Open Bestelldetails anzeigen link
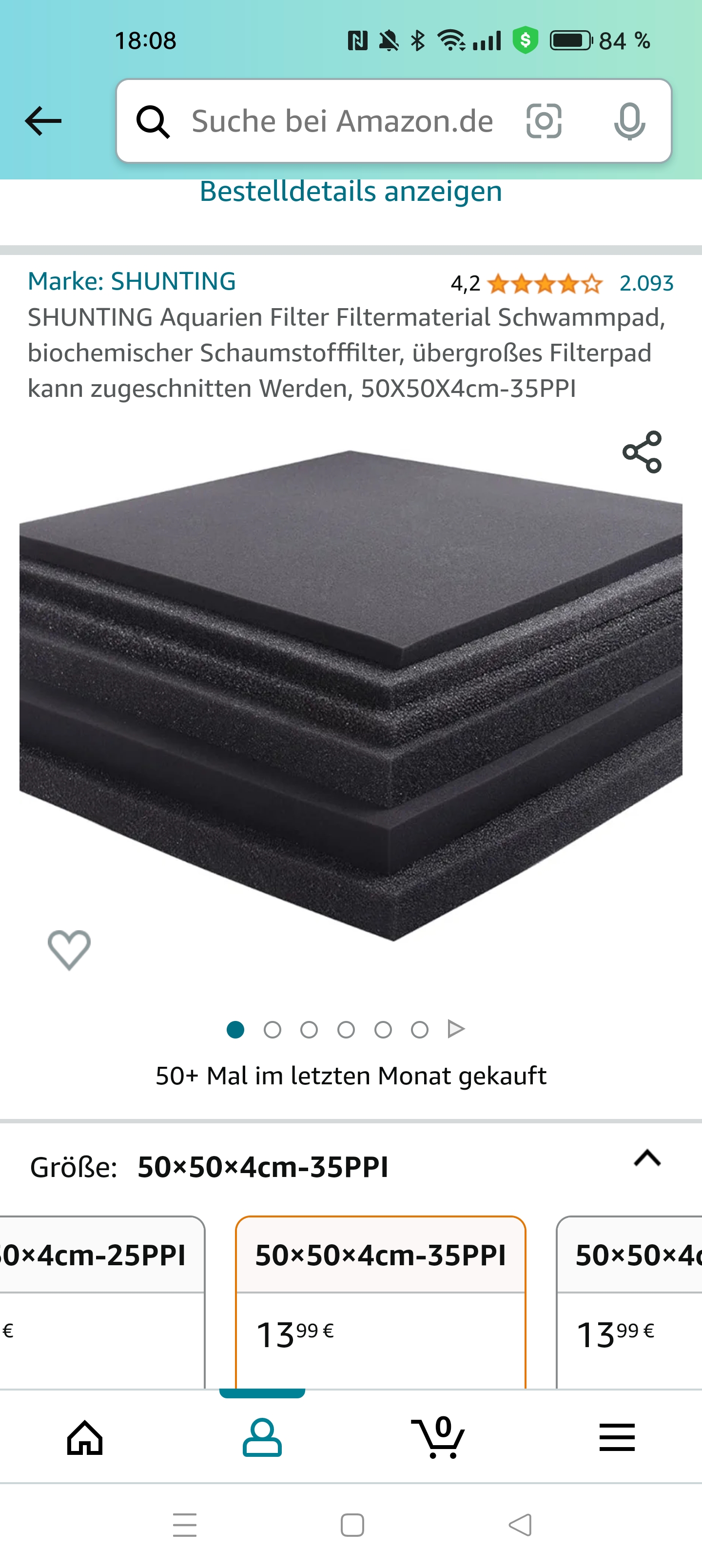The image size is (702, 1568). (351, 191)
